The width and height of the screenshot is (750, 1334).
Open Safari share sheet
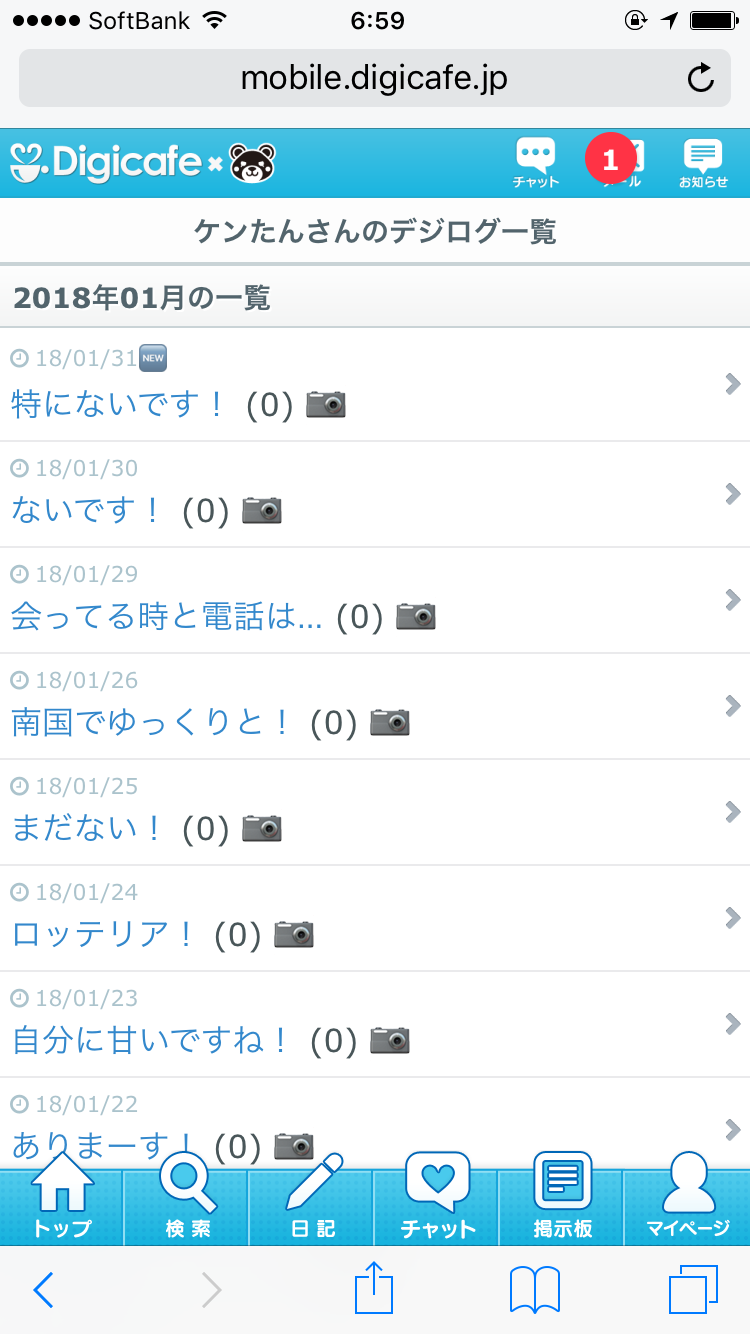(374, 1290)
